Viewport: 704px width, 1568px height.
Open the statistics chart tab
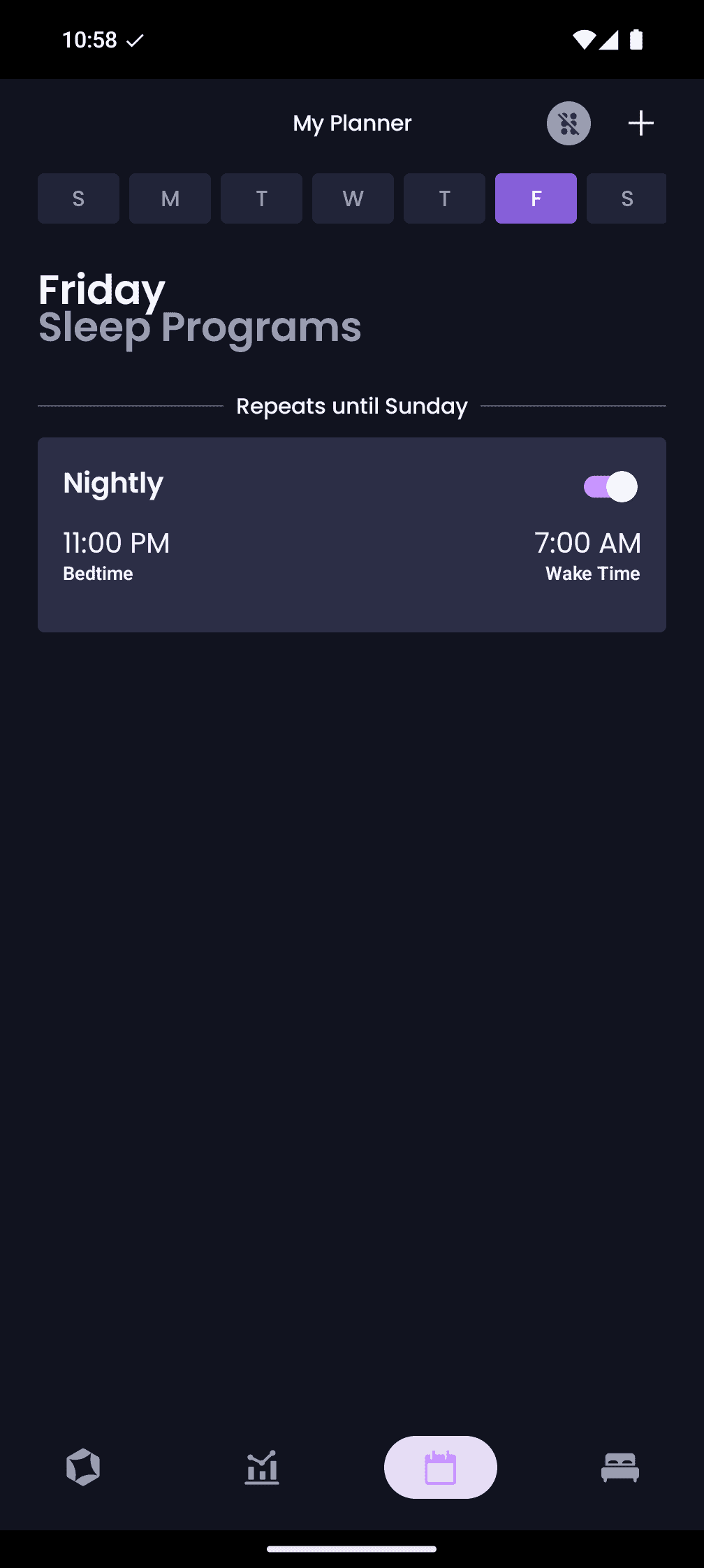pos(262,1467)
